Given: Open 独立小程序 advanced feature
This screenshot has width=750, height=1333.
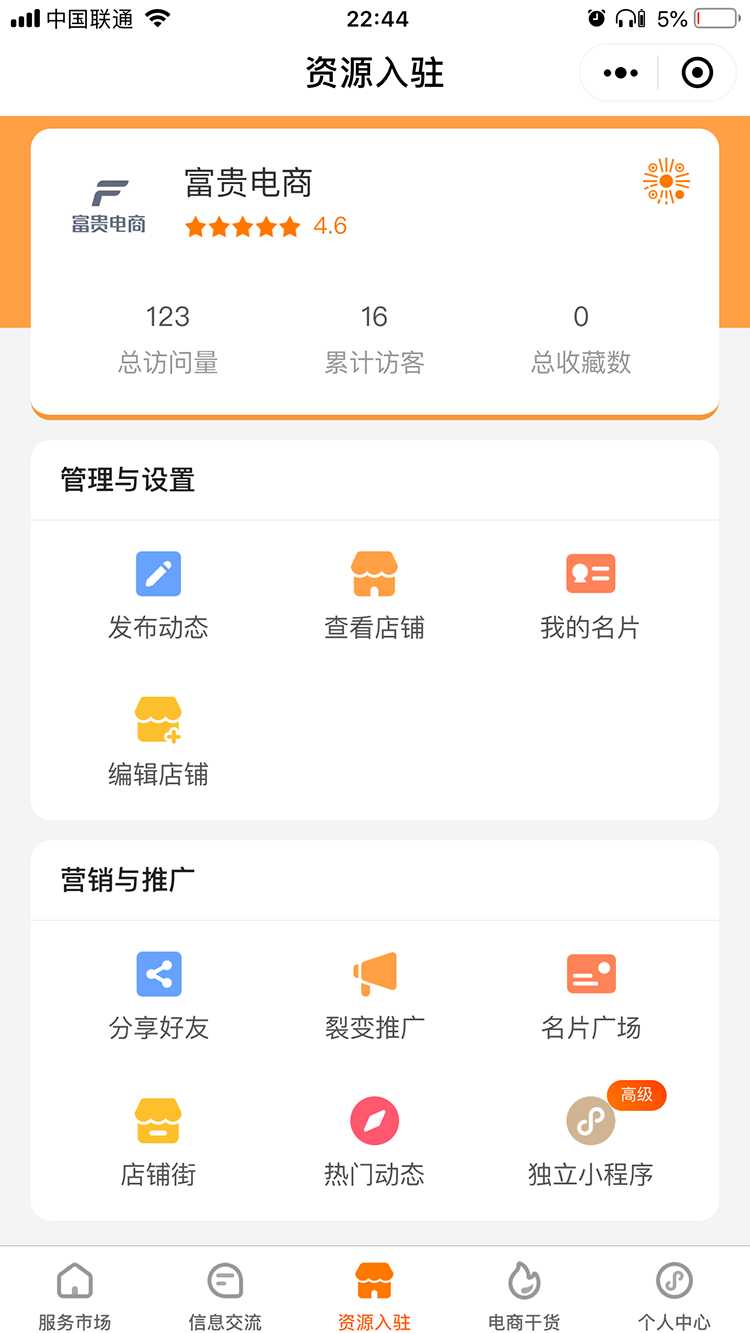Looking at the screenshot, I should [590, 1141].
